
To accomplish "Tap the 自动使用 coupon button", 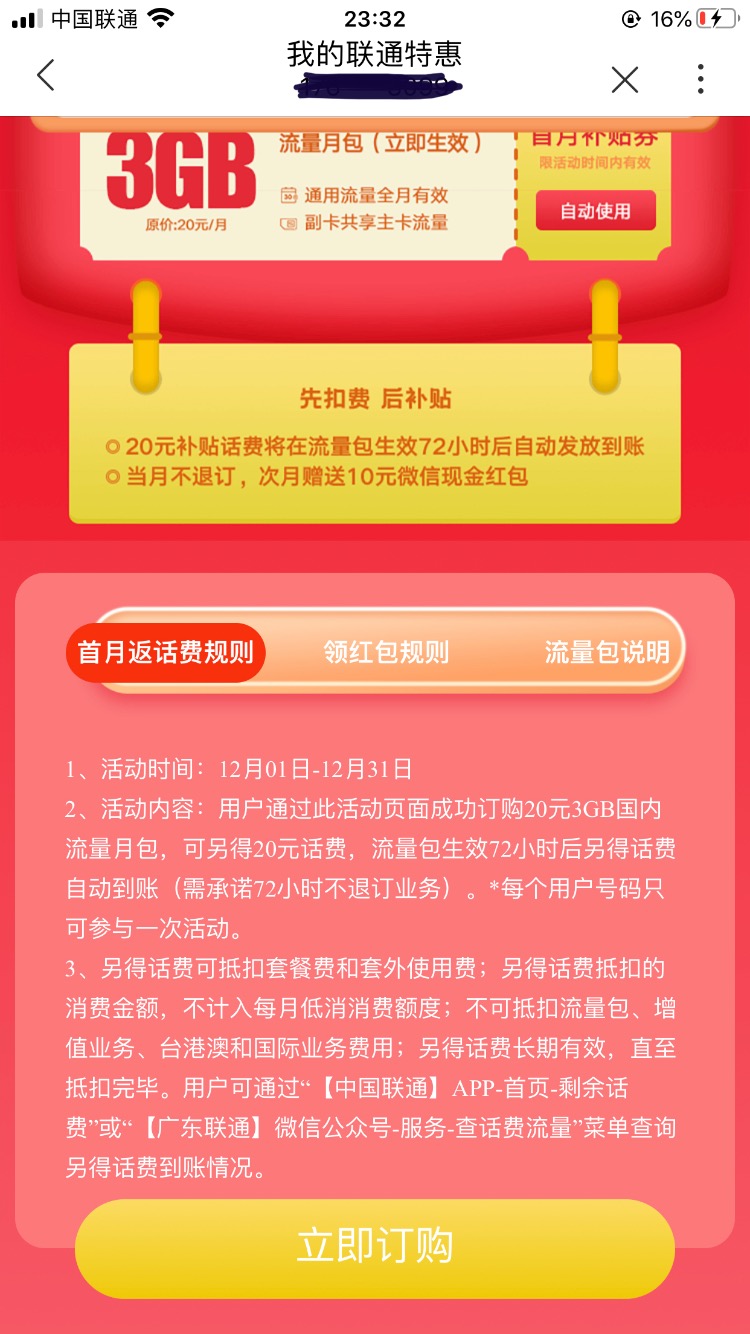I will [x=596, y=211].
